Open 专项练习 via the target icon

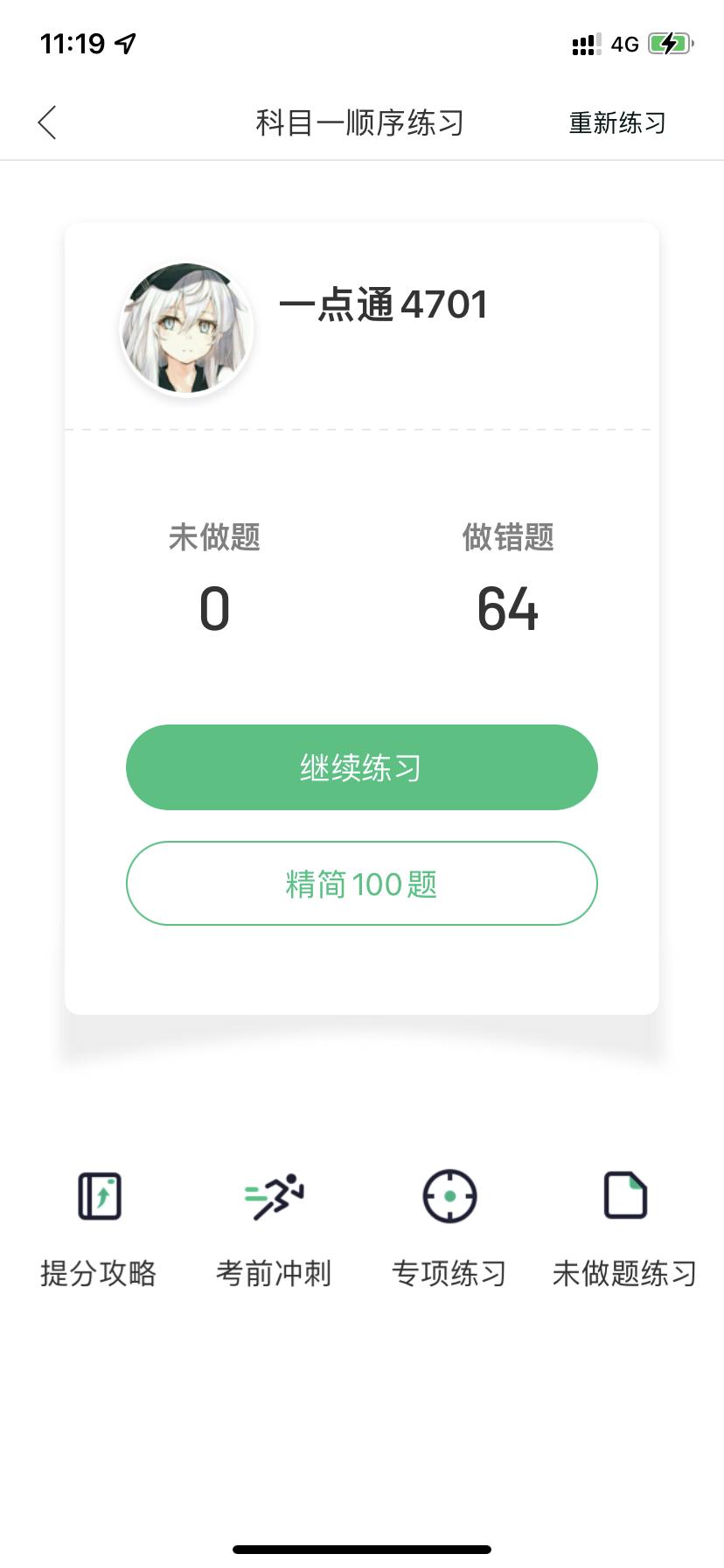tap(449, 1196)
